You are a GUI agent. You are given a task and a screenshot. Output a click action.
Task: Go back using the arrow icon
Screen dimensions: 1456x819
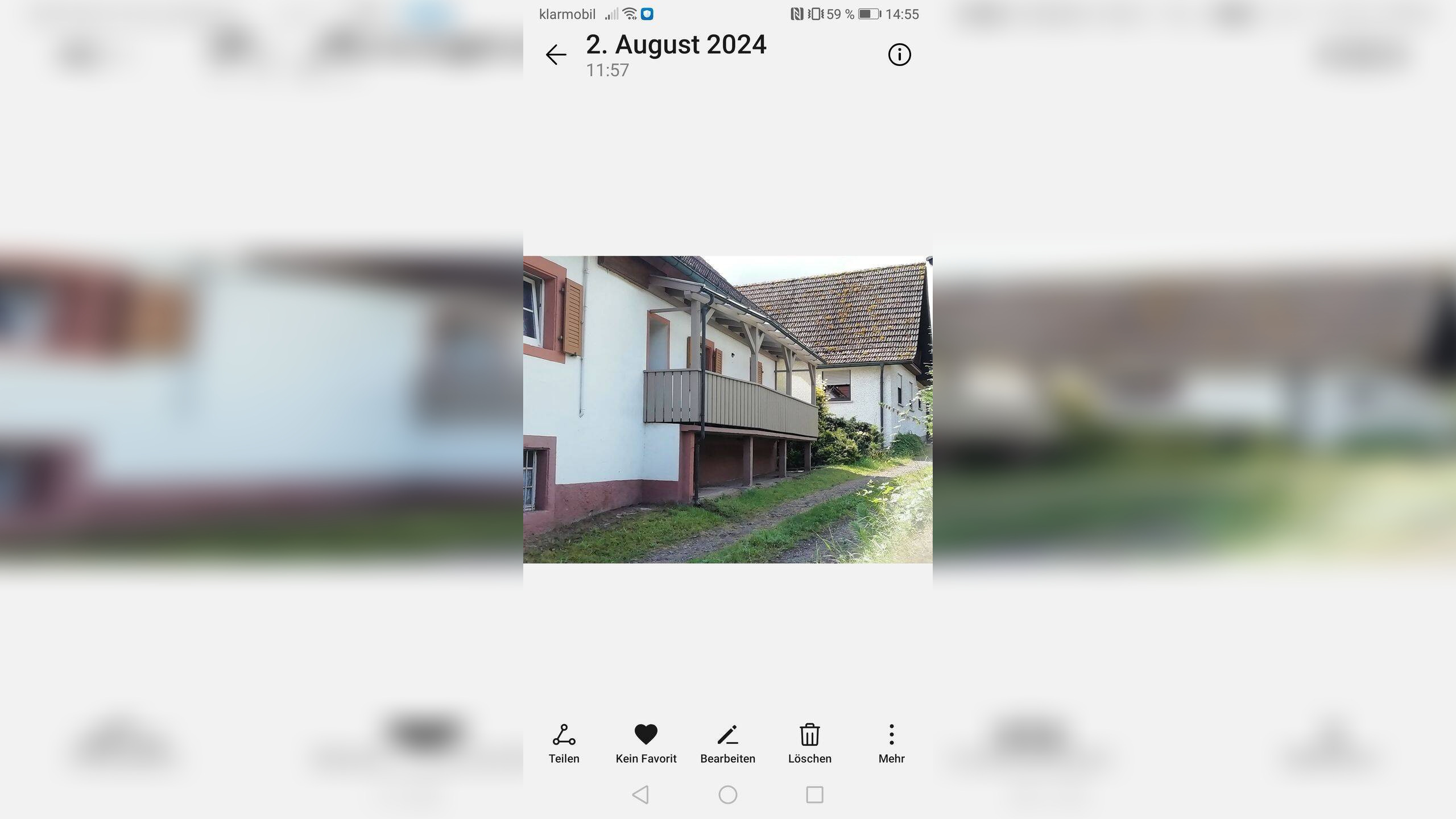coord(556,55)
